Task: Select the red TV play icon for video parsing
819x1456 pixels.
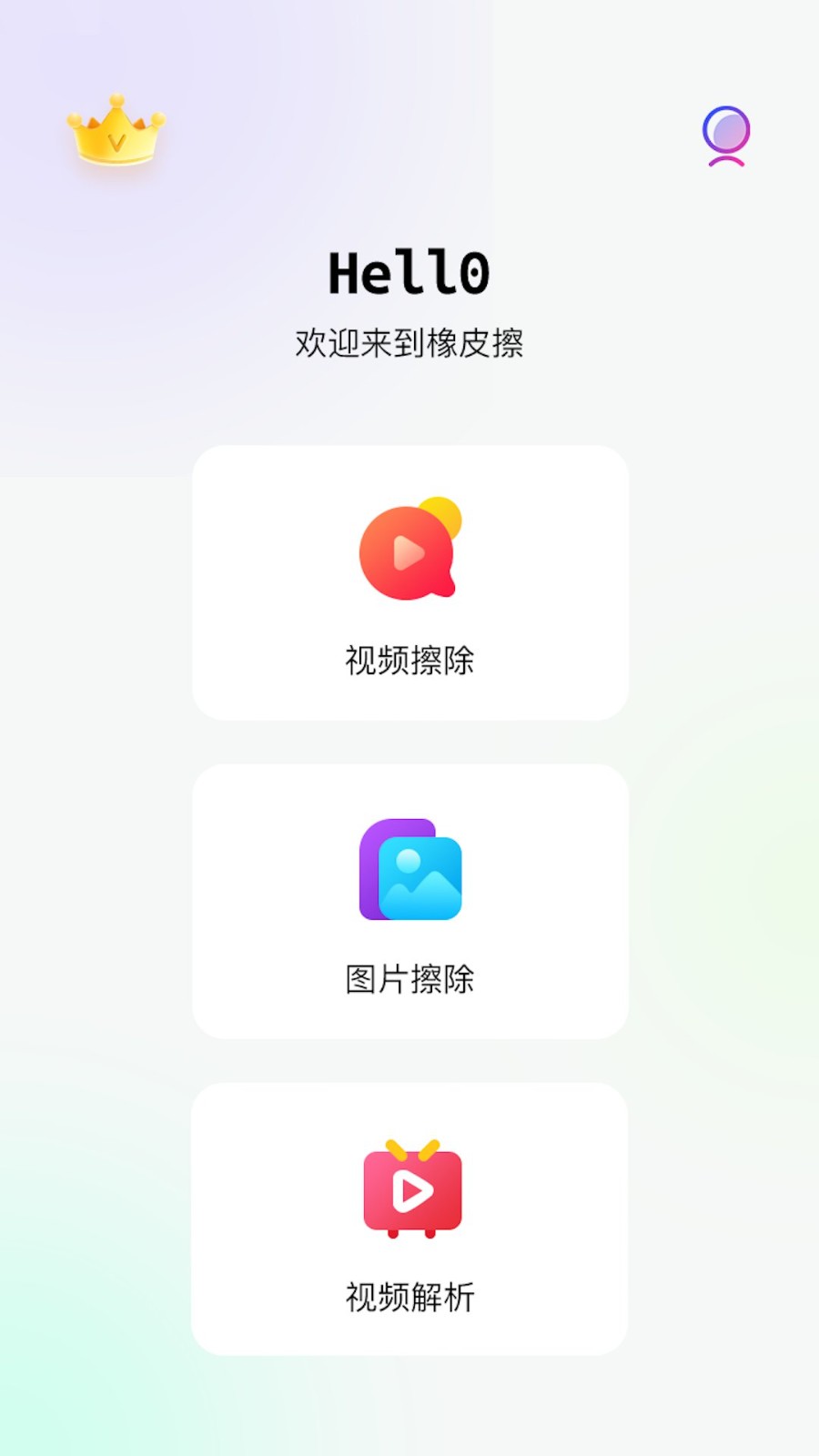Action: click(411, 1188)
